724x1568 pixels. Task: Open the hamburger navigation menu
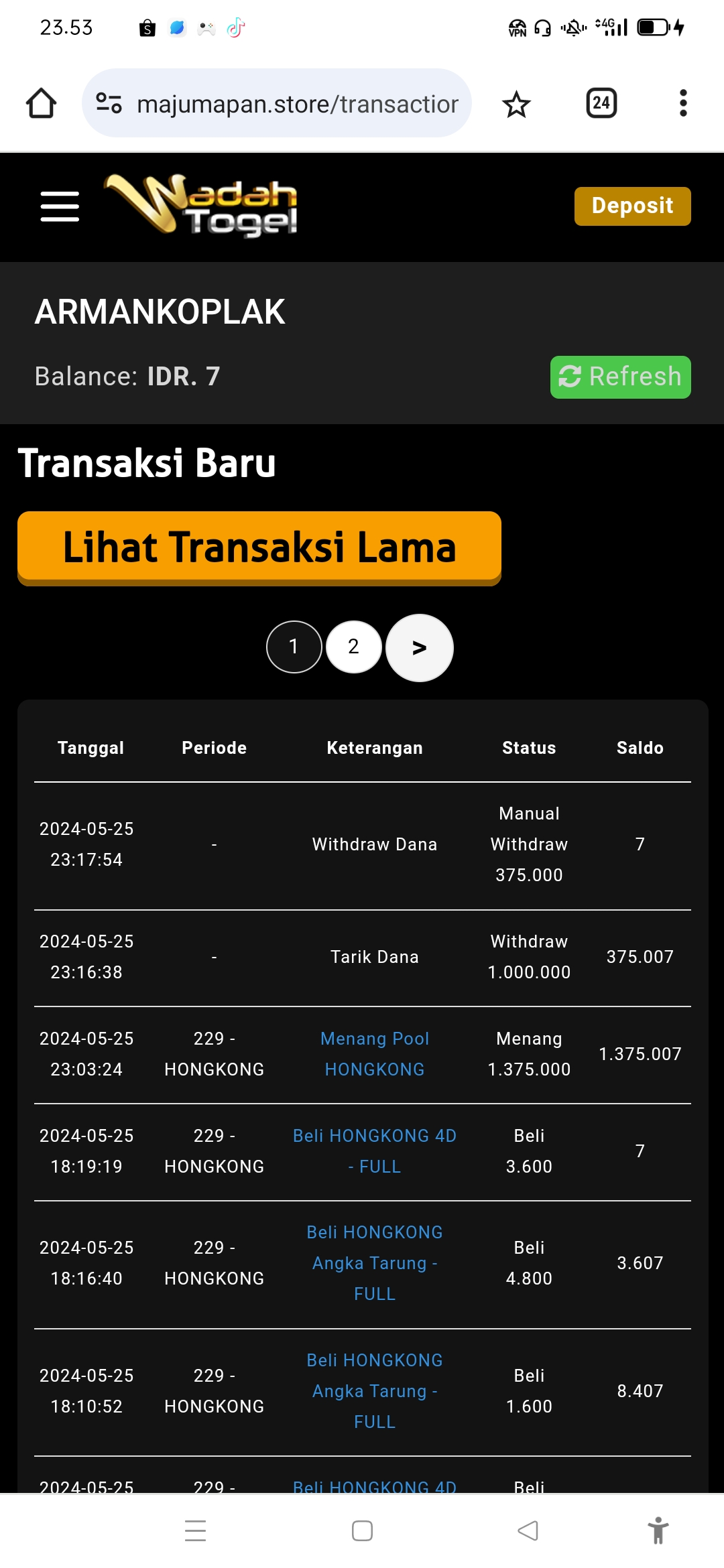click(x=60, y=206)
